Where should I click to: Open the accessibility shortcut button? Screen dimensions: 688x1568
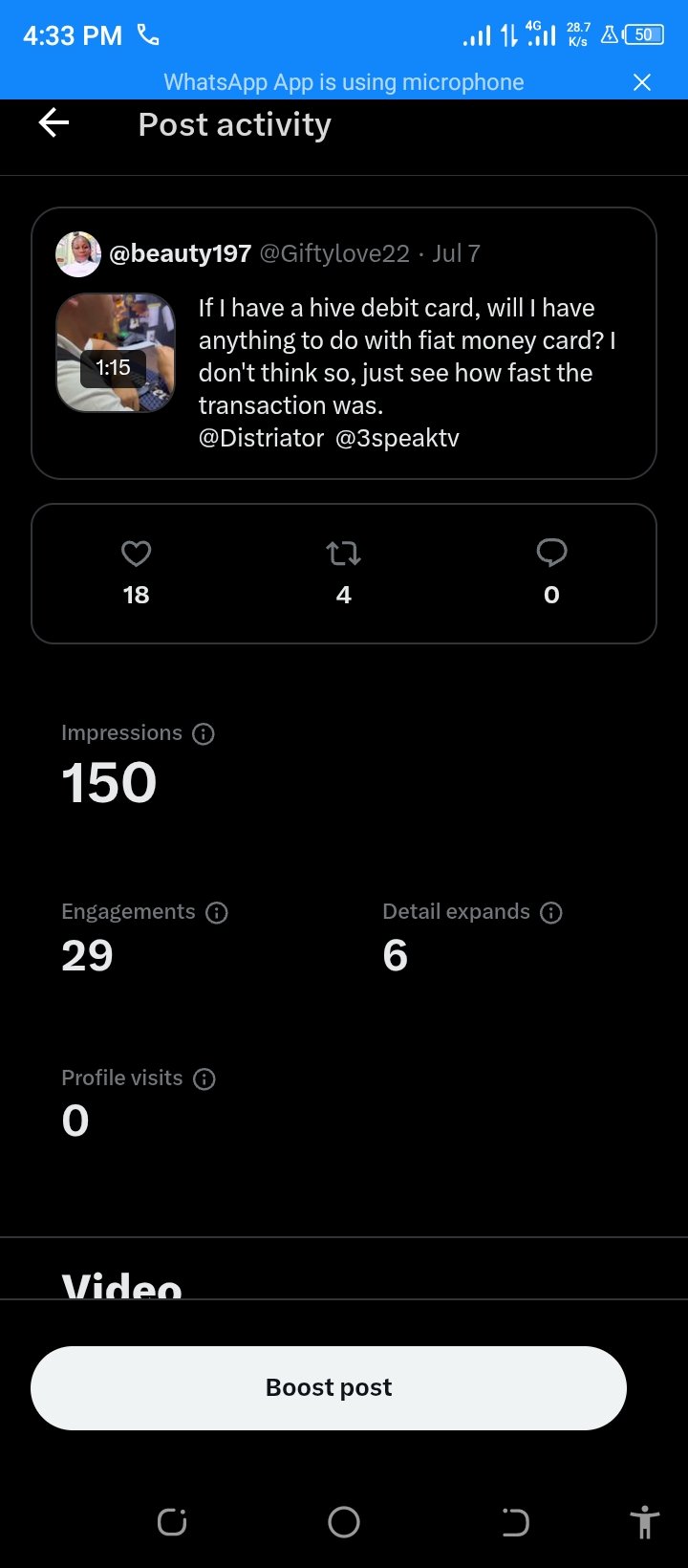coord(645,1521)
